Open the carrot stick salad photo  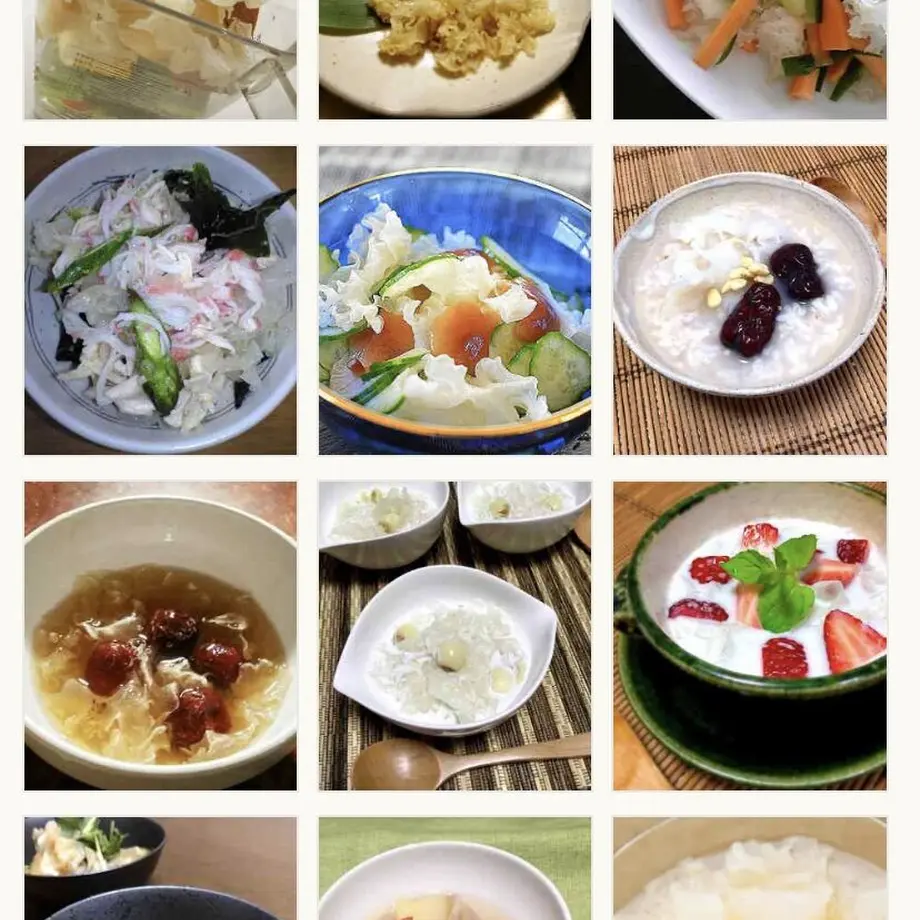pos(749,60)
